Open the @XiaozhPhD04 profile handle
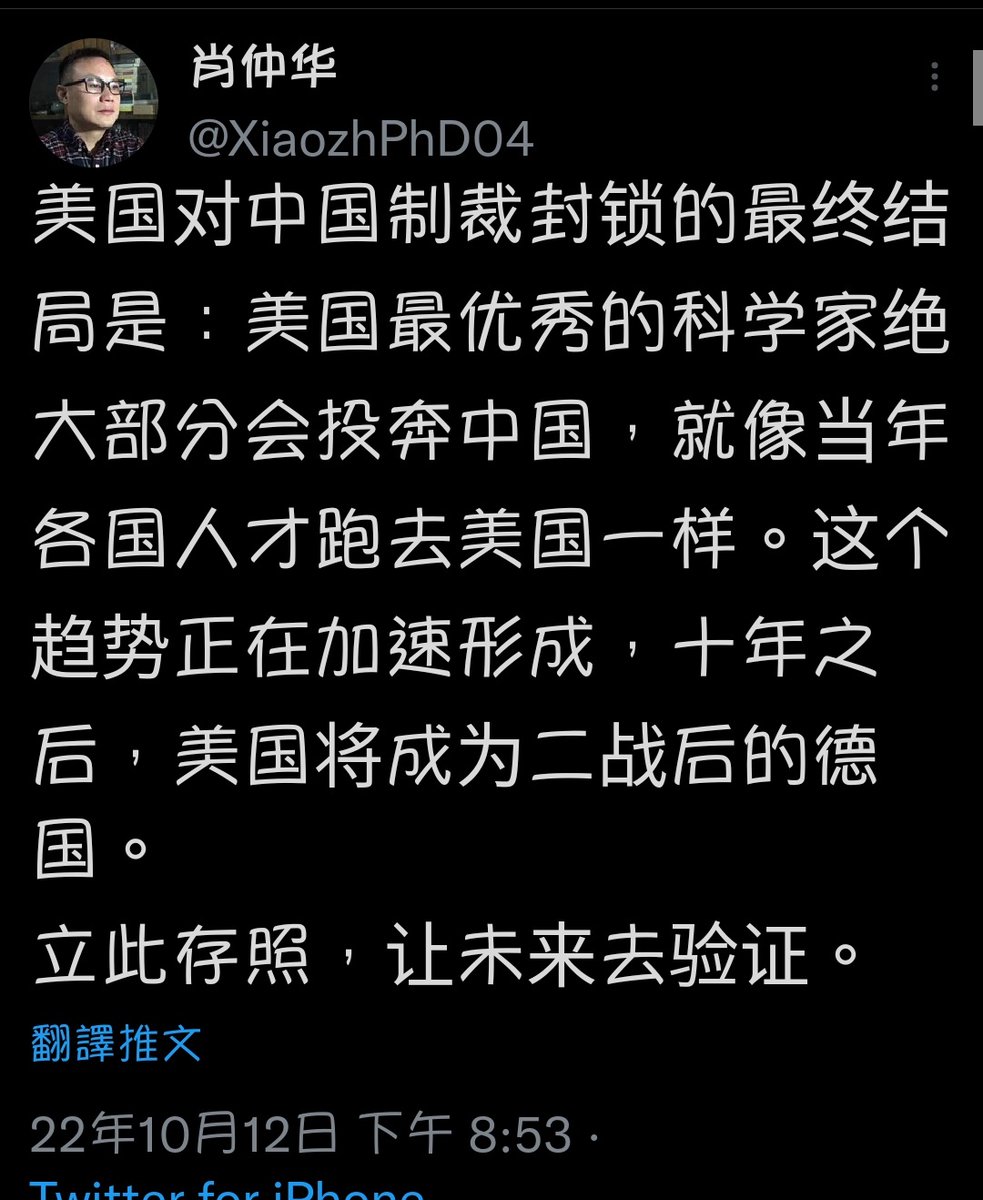This screenshot has height=1200, width=983. point(361,139)
